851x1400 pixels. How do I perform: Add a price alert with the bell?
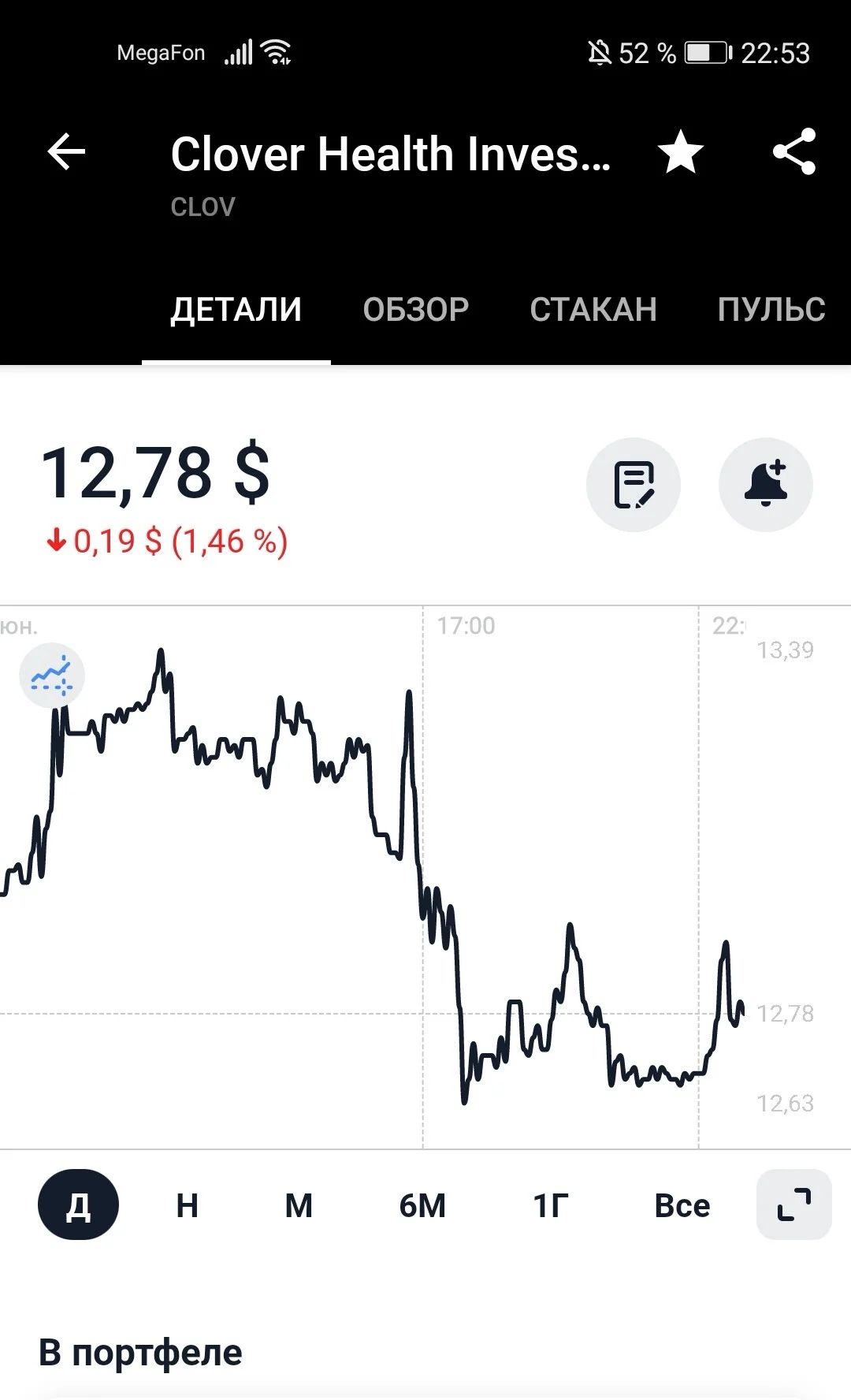coord(766,485)
